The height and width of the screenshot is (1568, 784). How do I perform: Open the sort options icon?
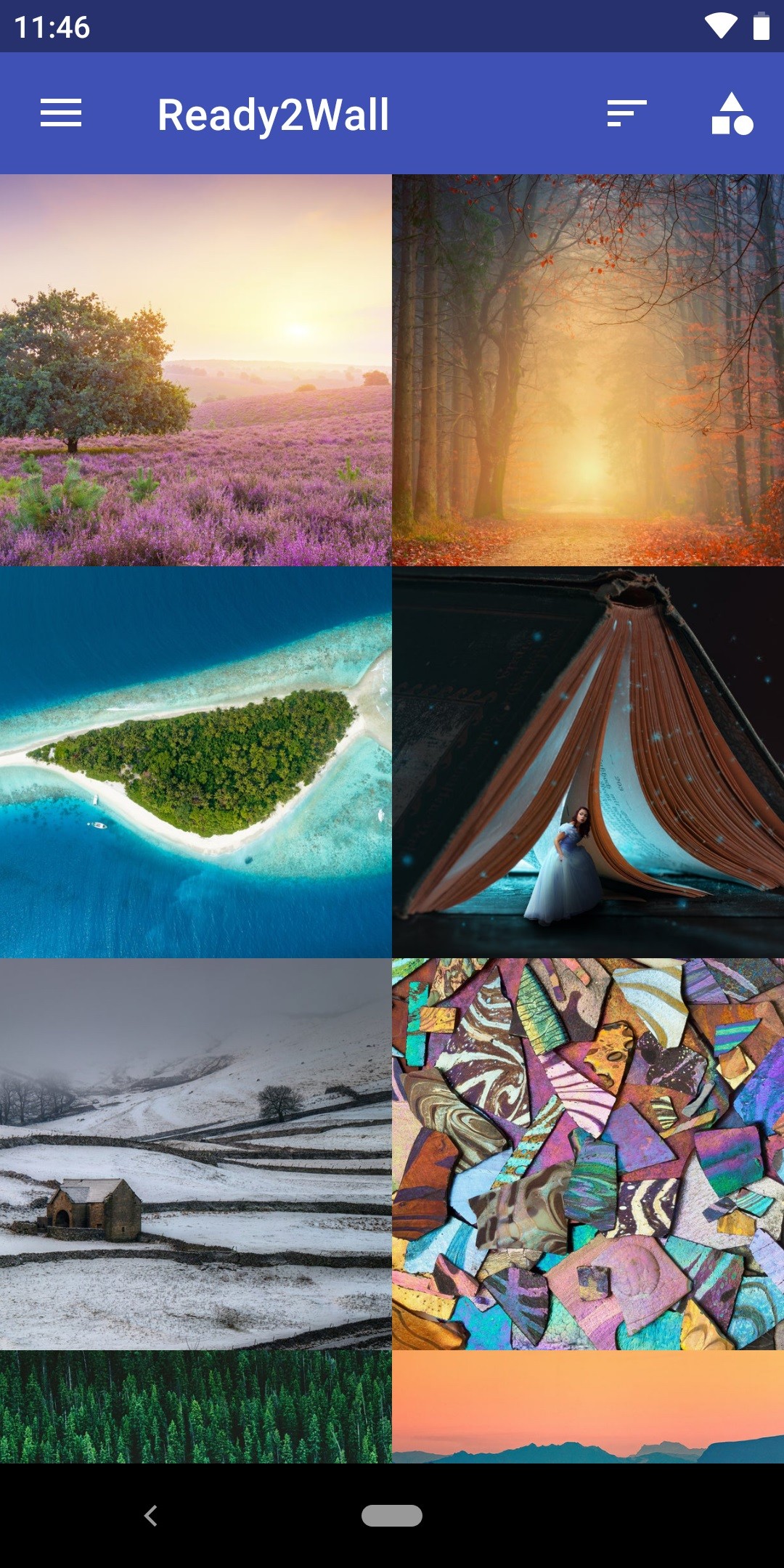tap(626, 113)
